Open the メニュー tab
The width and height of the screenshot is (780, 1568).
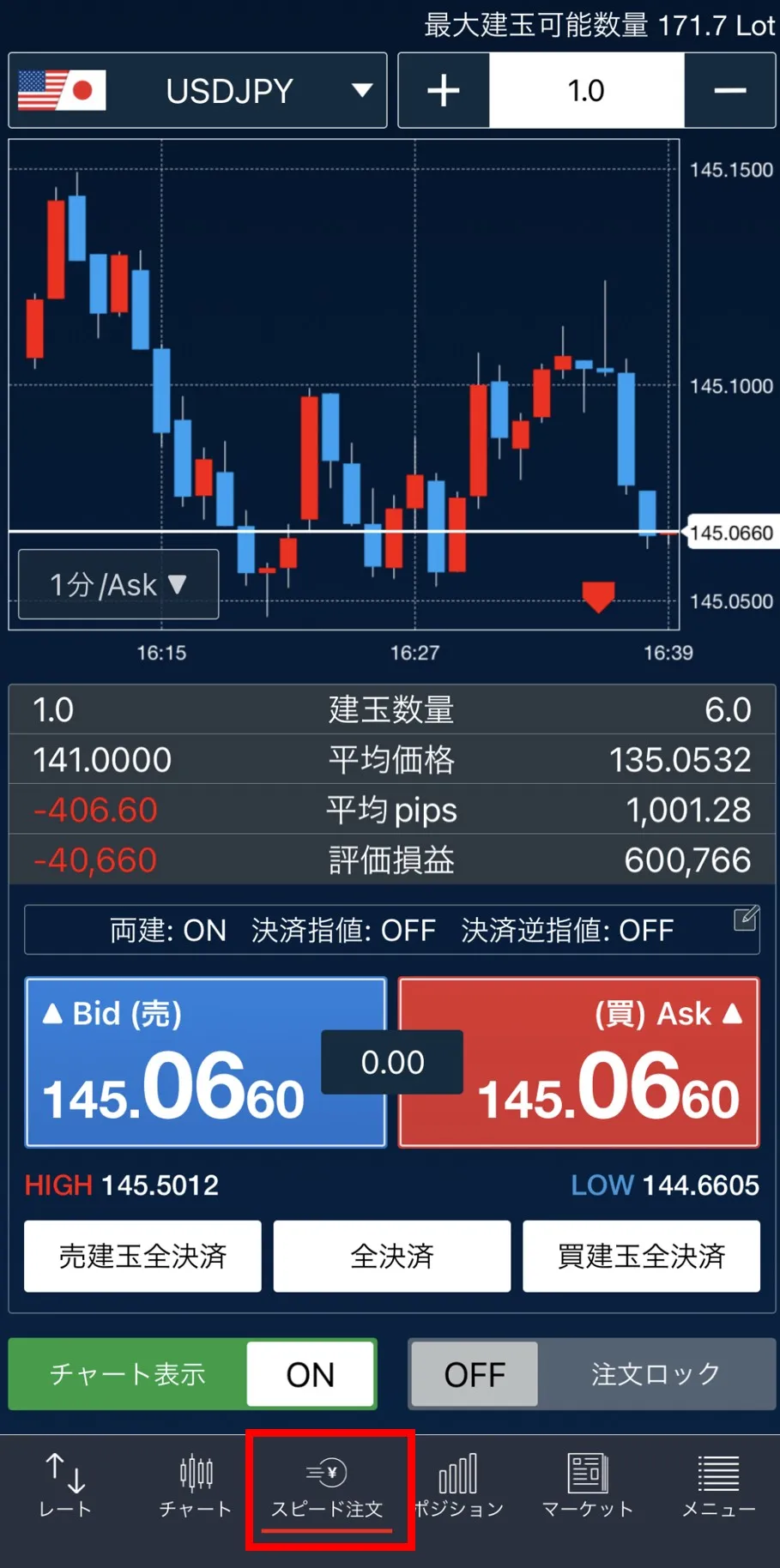tap(718, 1486)
